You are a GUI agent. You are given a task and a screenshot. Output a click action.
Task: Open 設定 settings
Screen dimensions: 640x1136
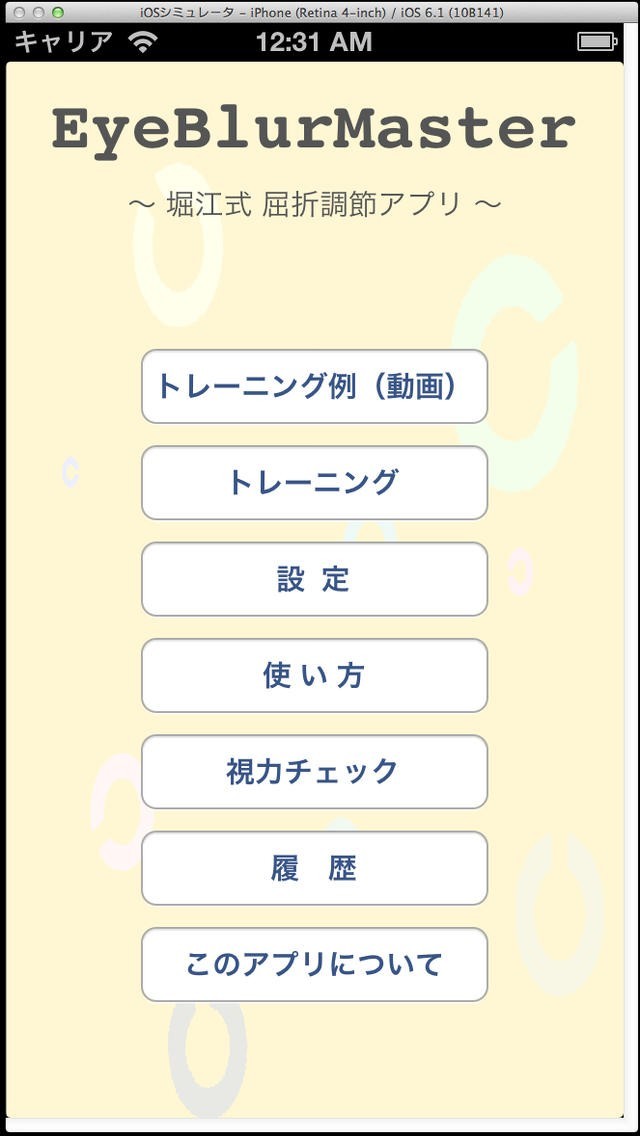click(x=314, y=579)
